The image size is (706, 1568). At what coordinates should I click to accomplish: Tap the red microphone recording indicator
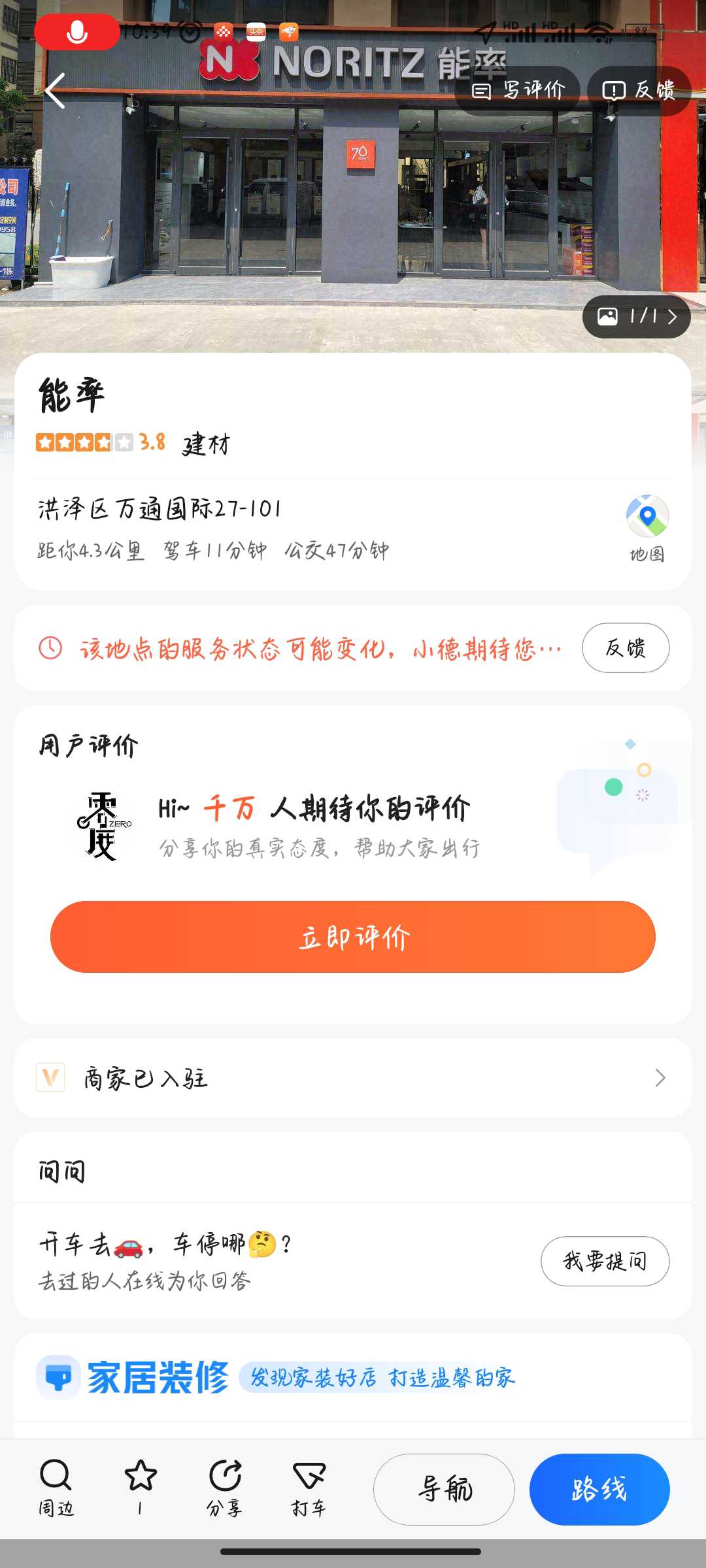click(76, 31)
